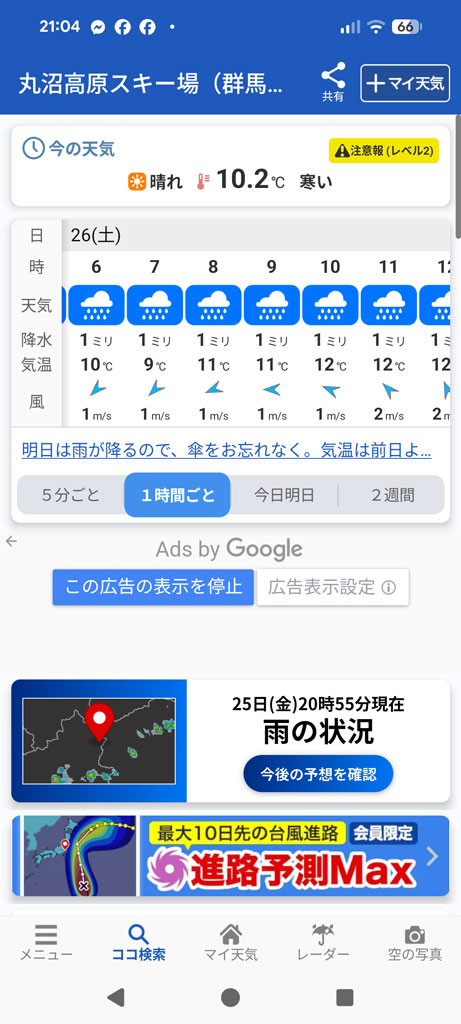Open the メニュー navigation item
Image resolution: width=461 pixels, height=1024 pixels.
pos(46,943)
